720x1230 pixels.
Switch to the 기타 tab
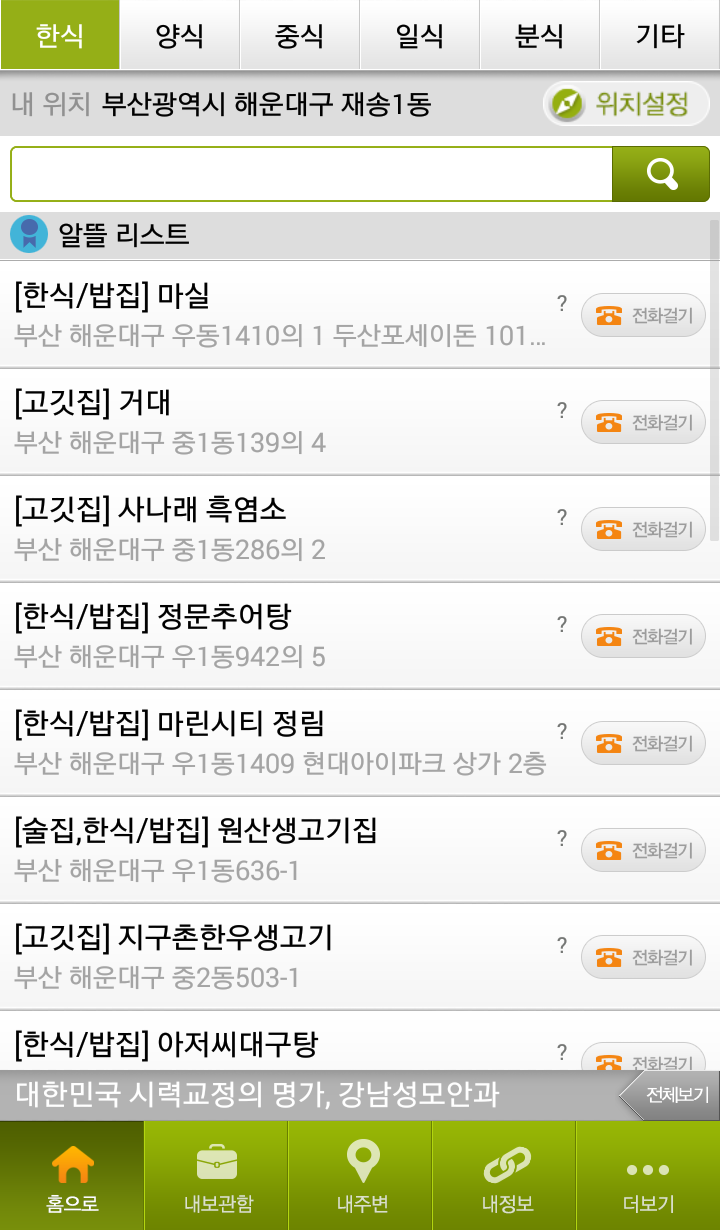tap(660, 35)
